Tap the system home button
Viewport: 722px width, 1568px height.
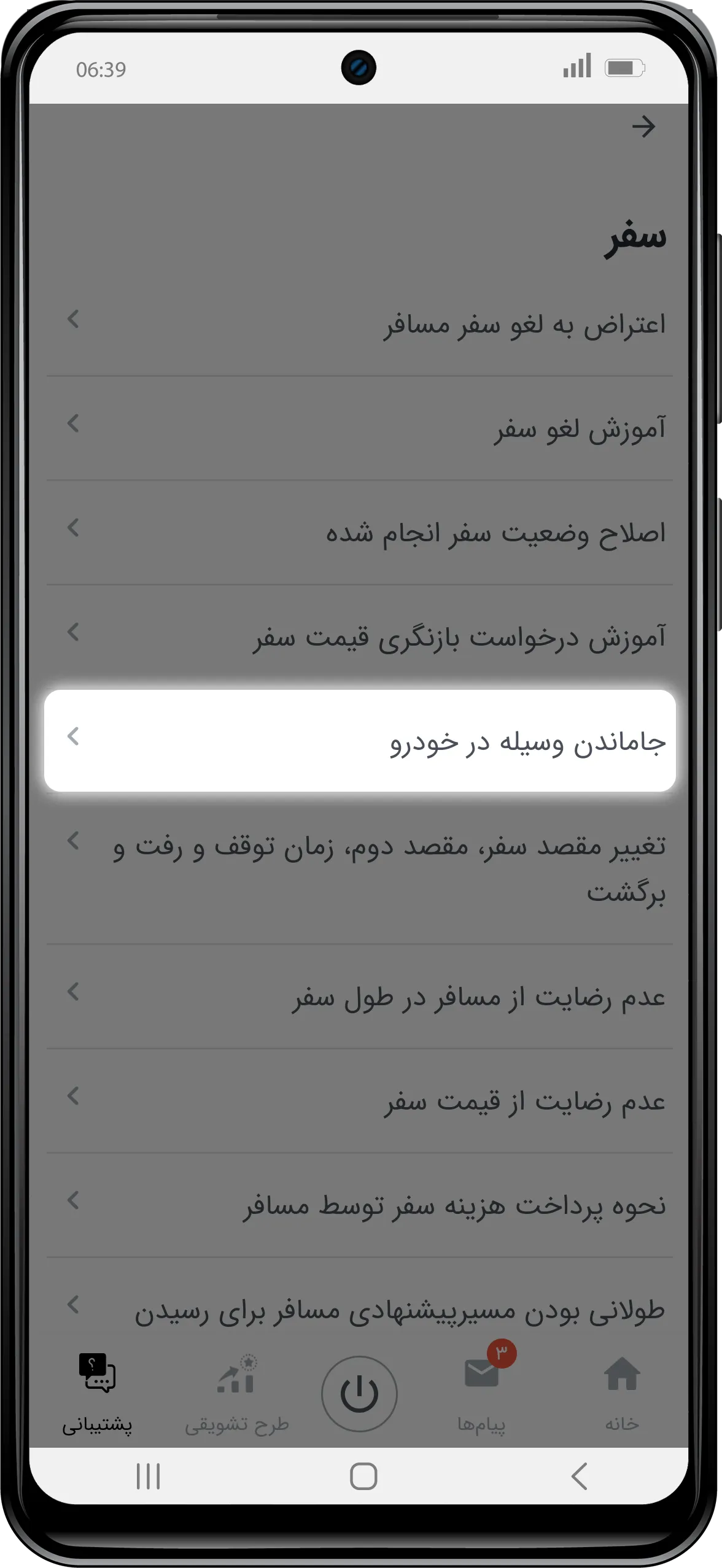tap(363, 1476)
